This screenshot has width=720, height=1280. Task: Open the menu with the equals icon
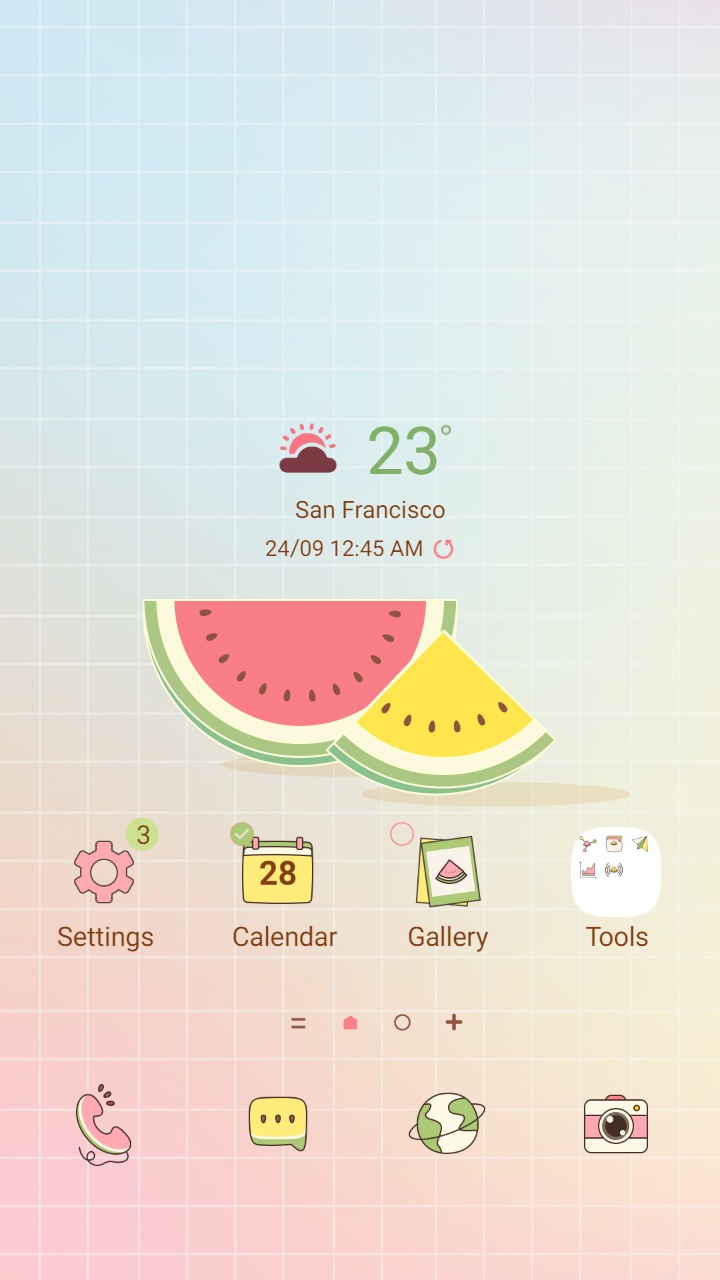click(297, 1022)
